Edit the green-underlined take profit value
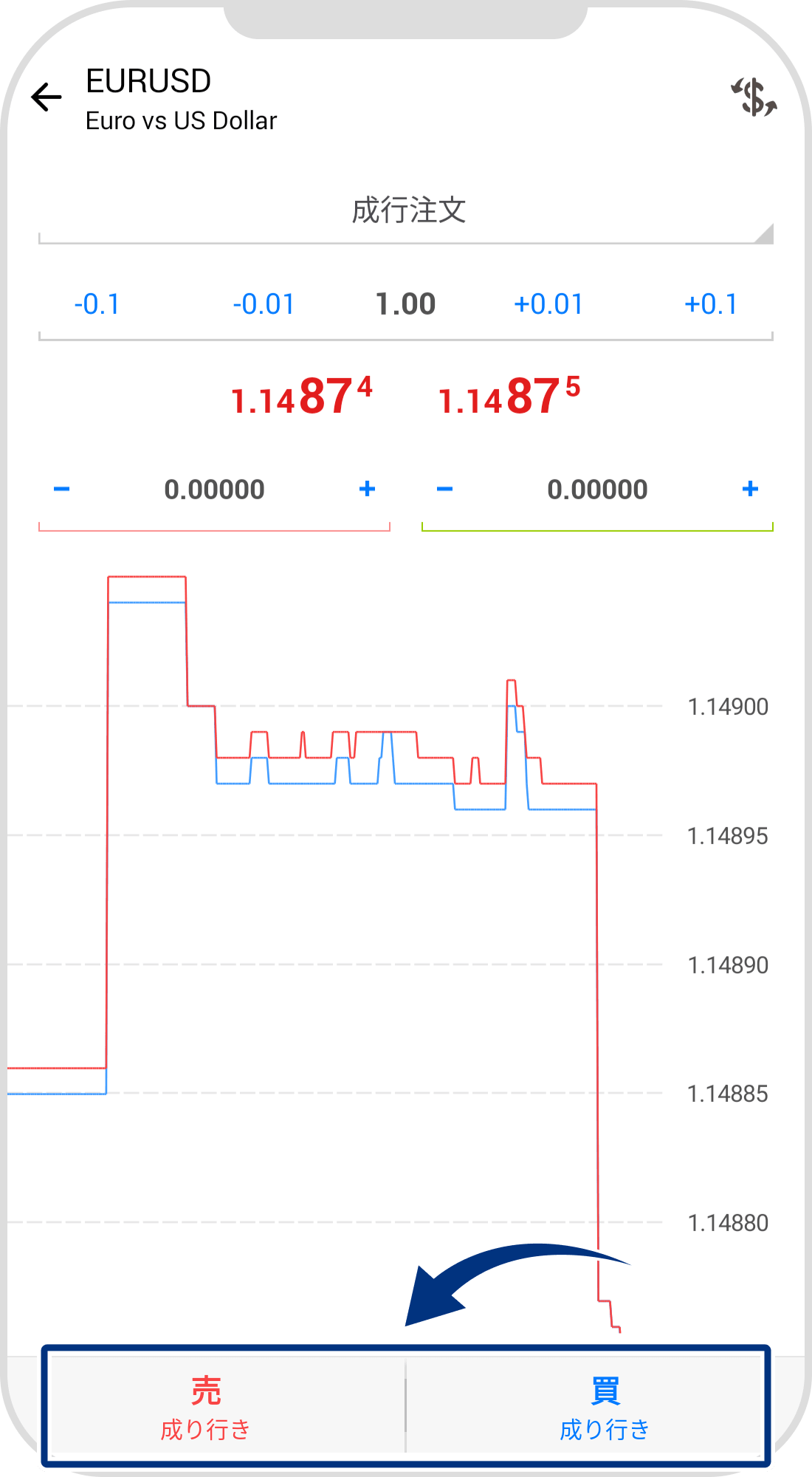The height and width of the screenshot is (1477, 812). tap(597, 490)
